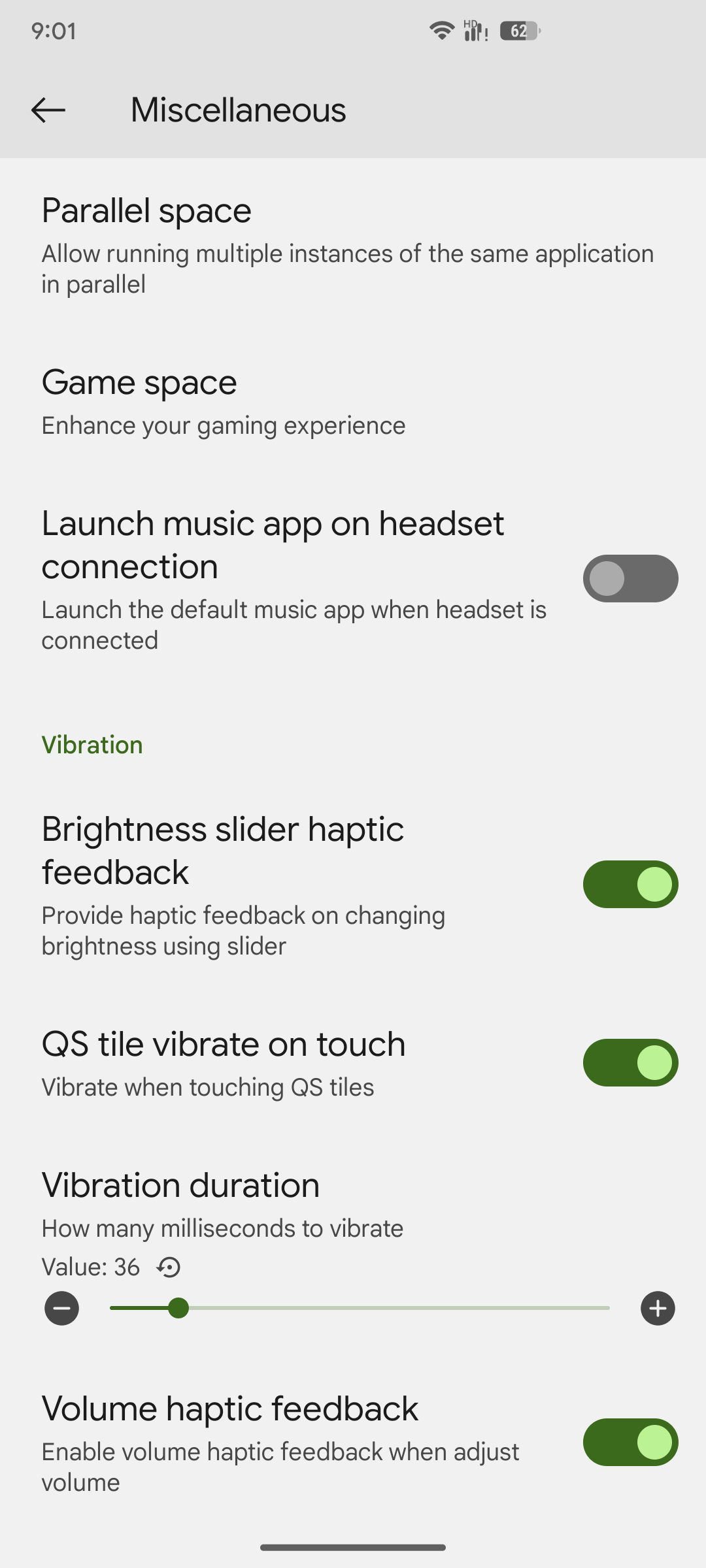Decrease vibration duration with minus button
This screenshot has height=1568, width=706.
click(62, 1308)
